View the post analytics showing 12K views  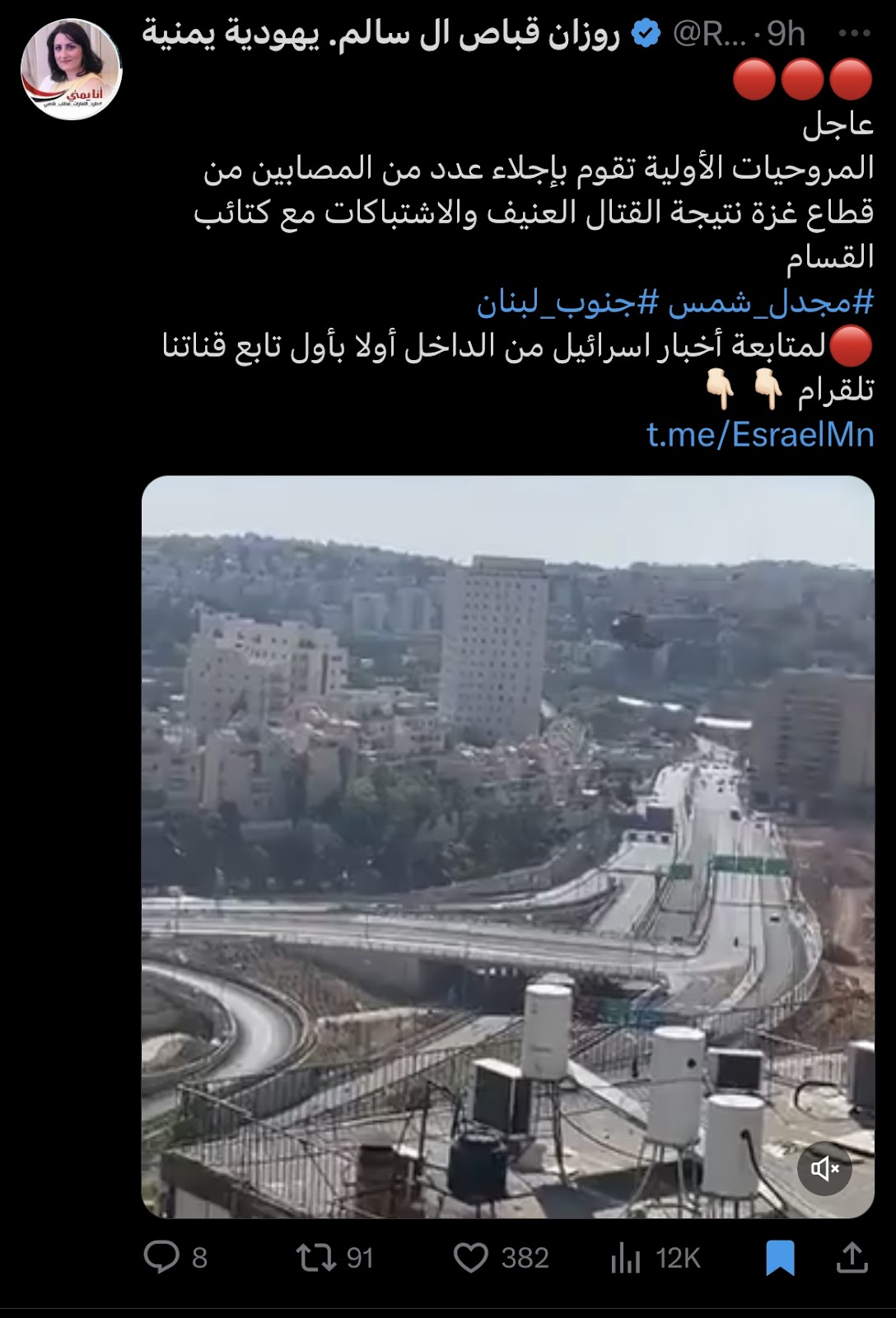coord(627,1257)
